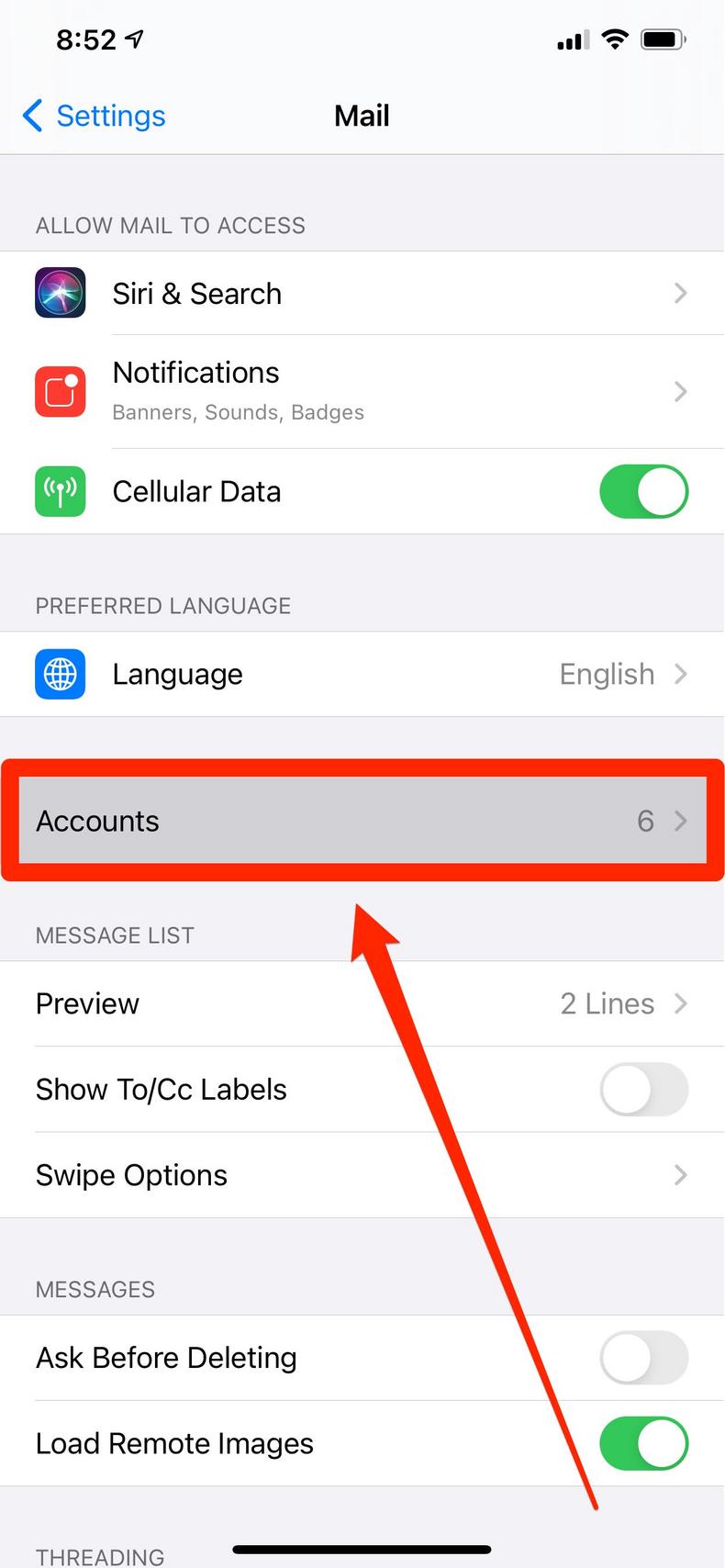Turn on Ask Before Deleting

643,1358
